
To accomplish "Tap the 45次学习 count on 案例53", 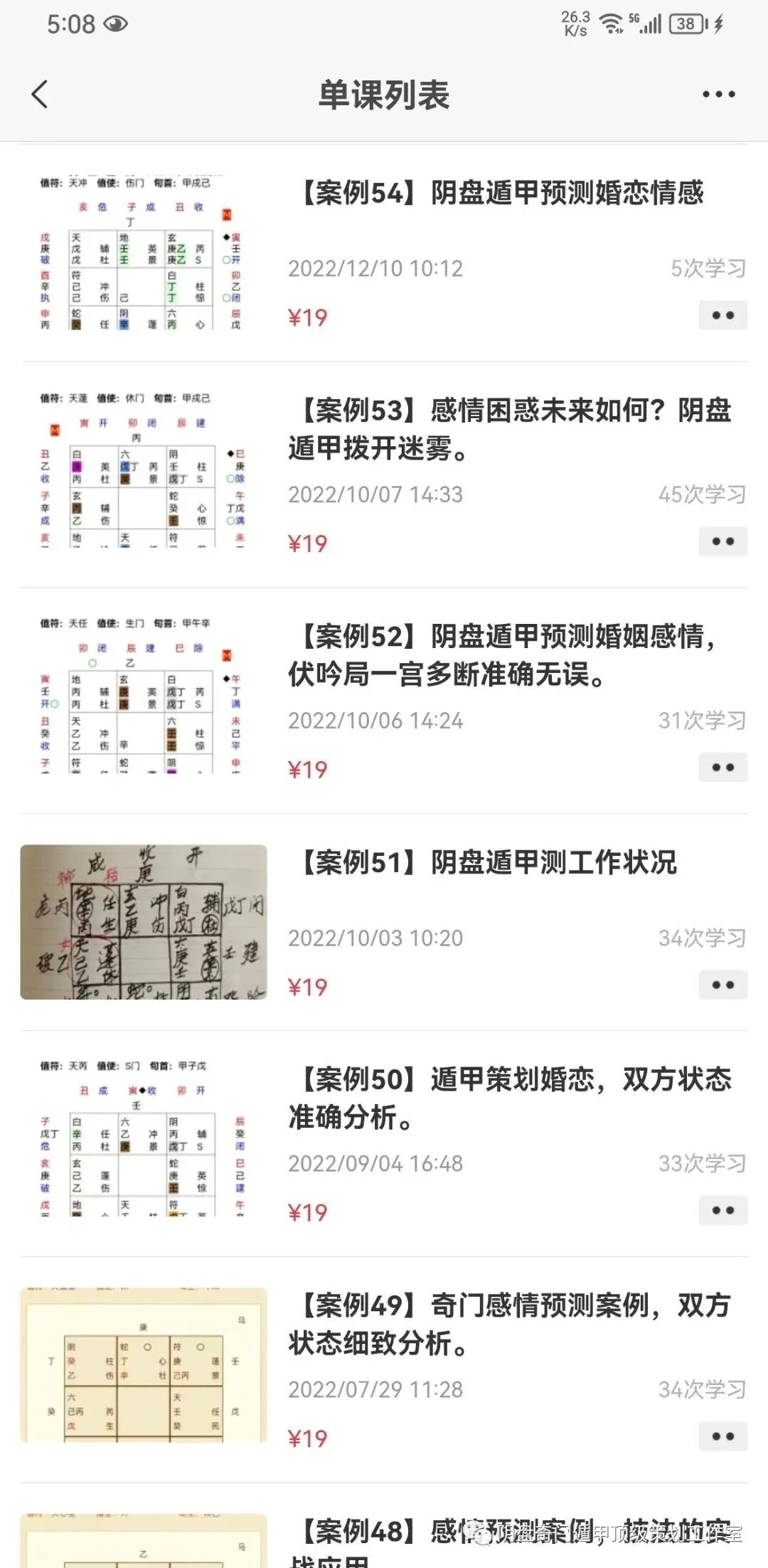I will click(x=703, y=493).
